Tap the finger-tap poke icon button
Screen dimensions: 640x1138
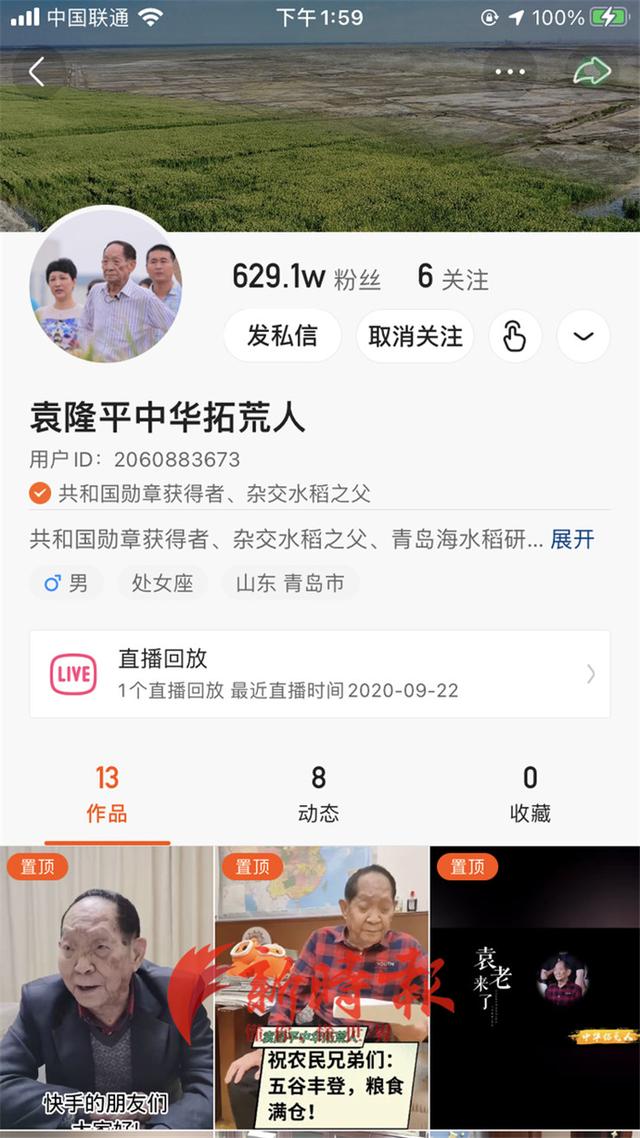(515, 336)
